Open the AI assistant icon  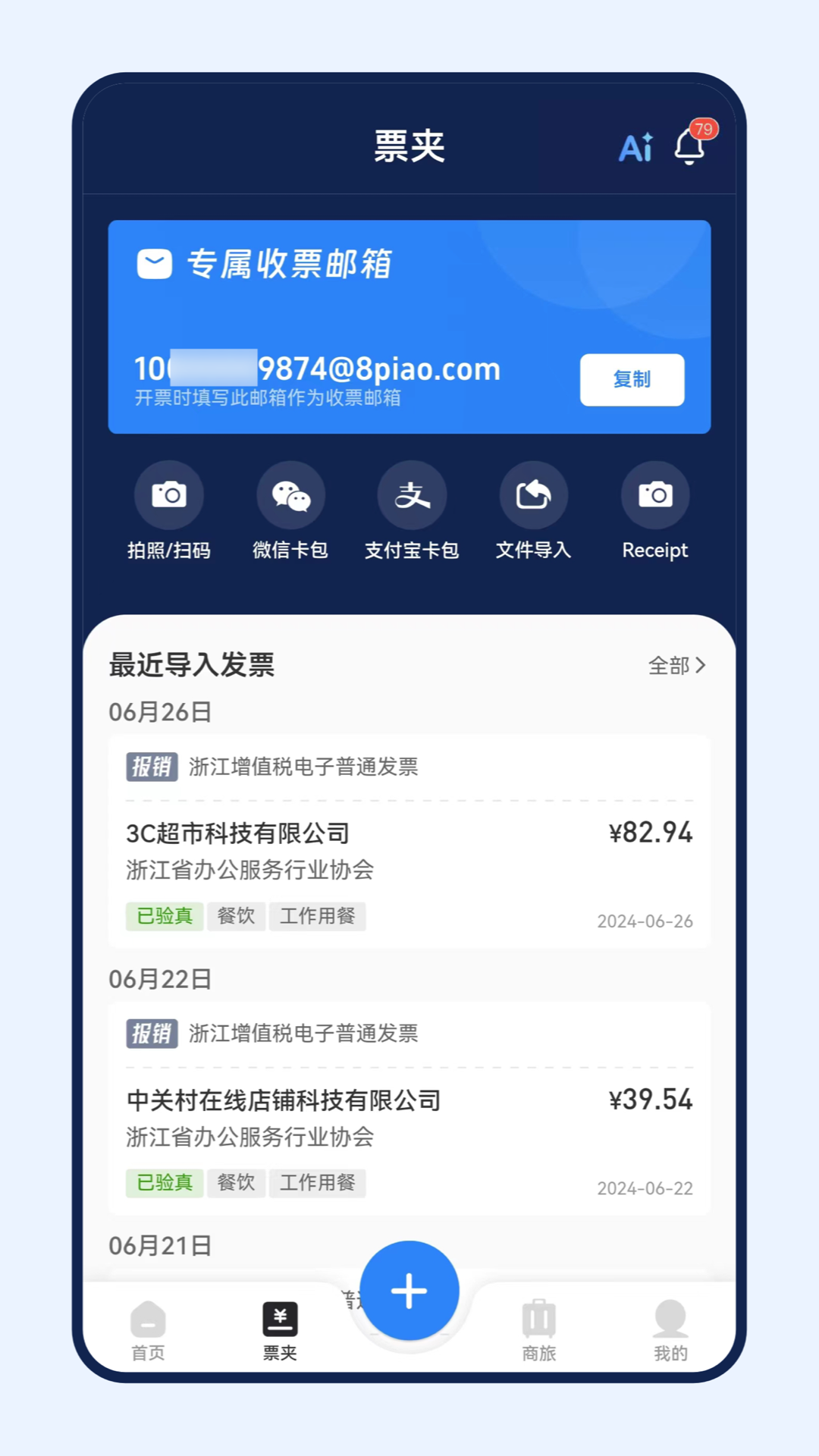[x=635, y=147]
